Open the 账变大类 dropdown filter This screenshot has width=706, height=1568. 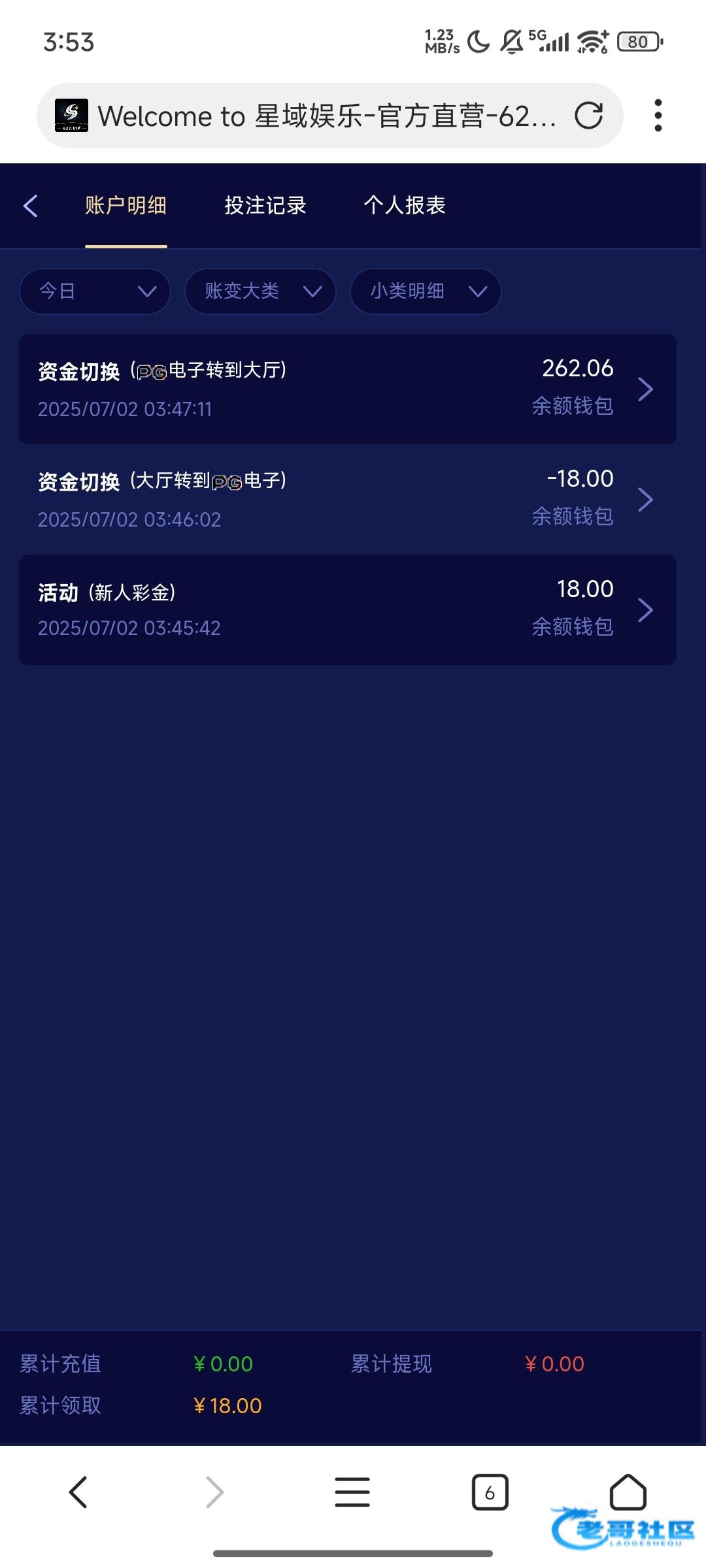pyautogui.click(x=260, y=291)
